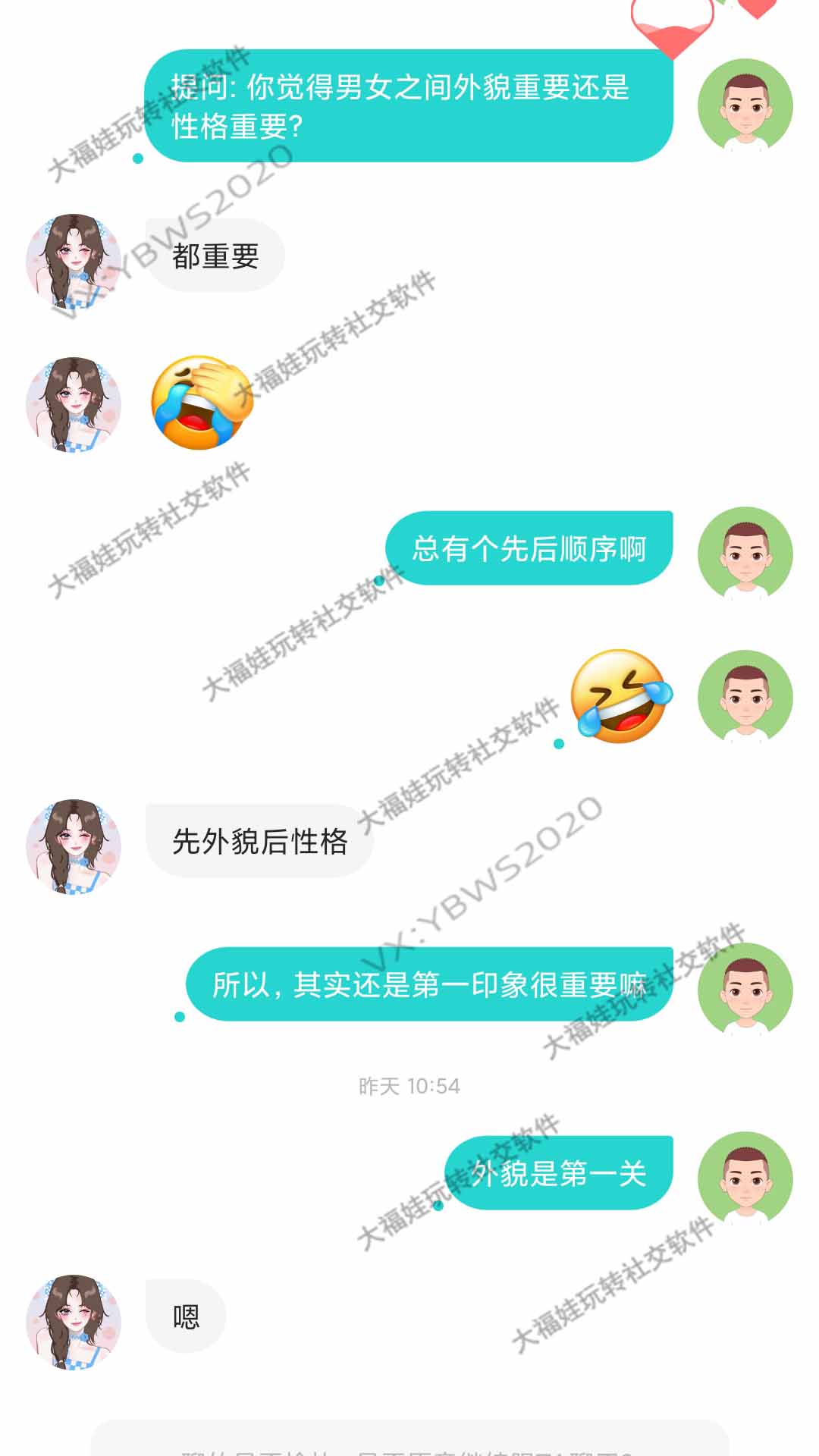Open the male avatar beside "外貌是第一关"
819x1456 pixels.
coord(745,1178)
